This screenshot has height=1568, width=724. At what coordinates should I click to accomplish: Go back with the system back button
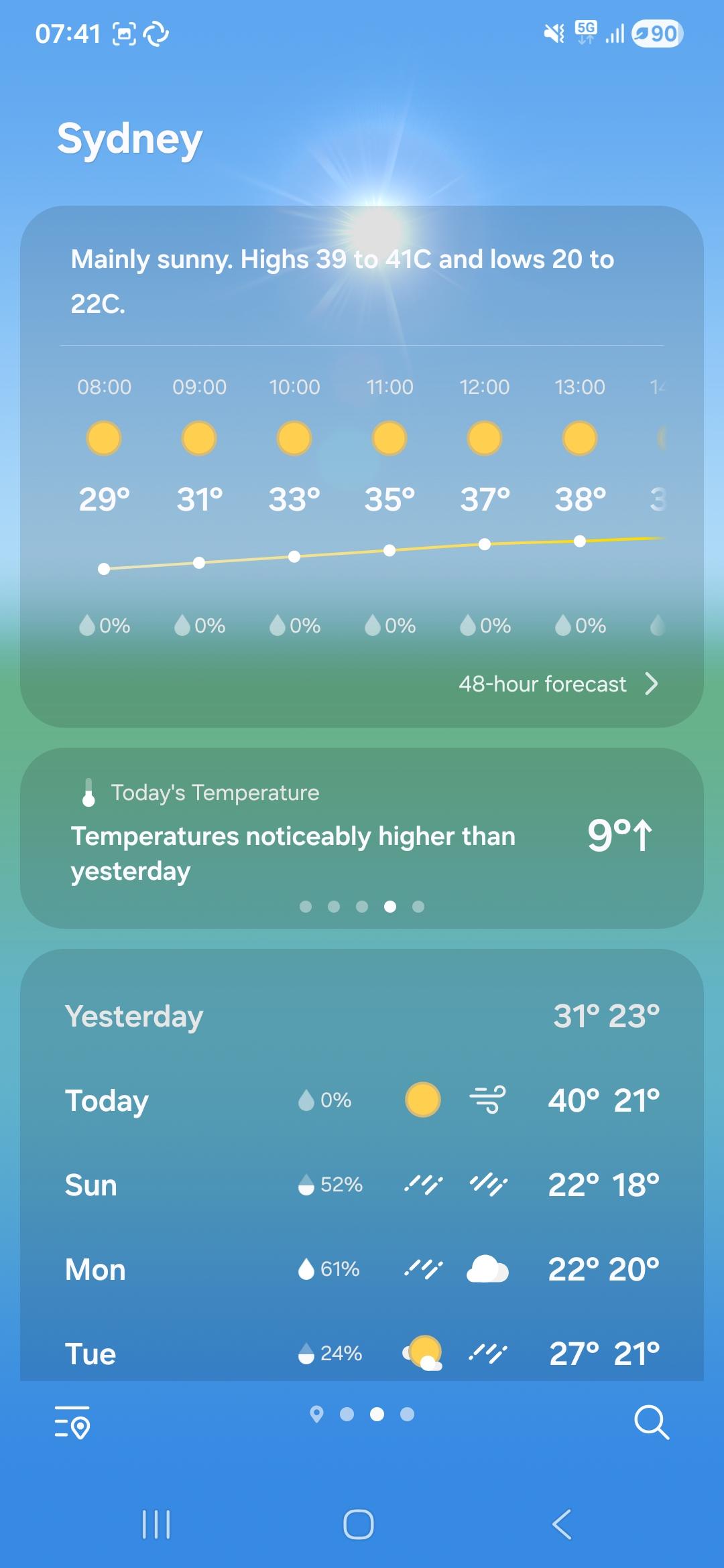click(x=562, y=1524)
